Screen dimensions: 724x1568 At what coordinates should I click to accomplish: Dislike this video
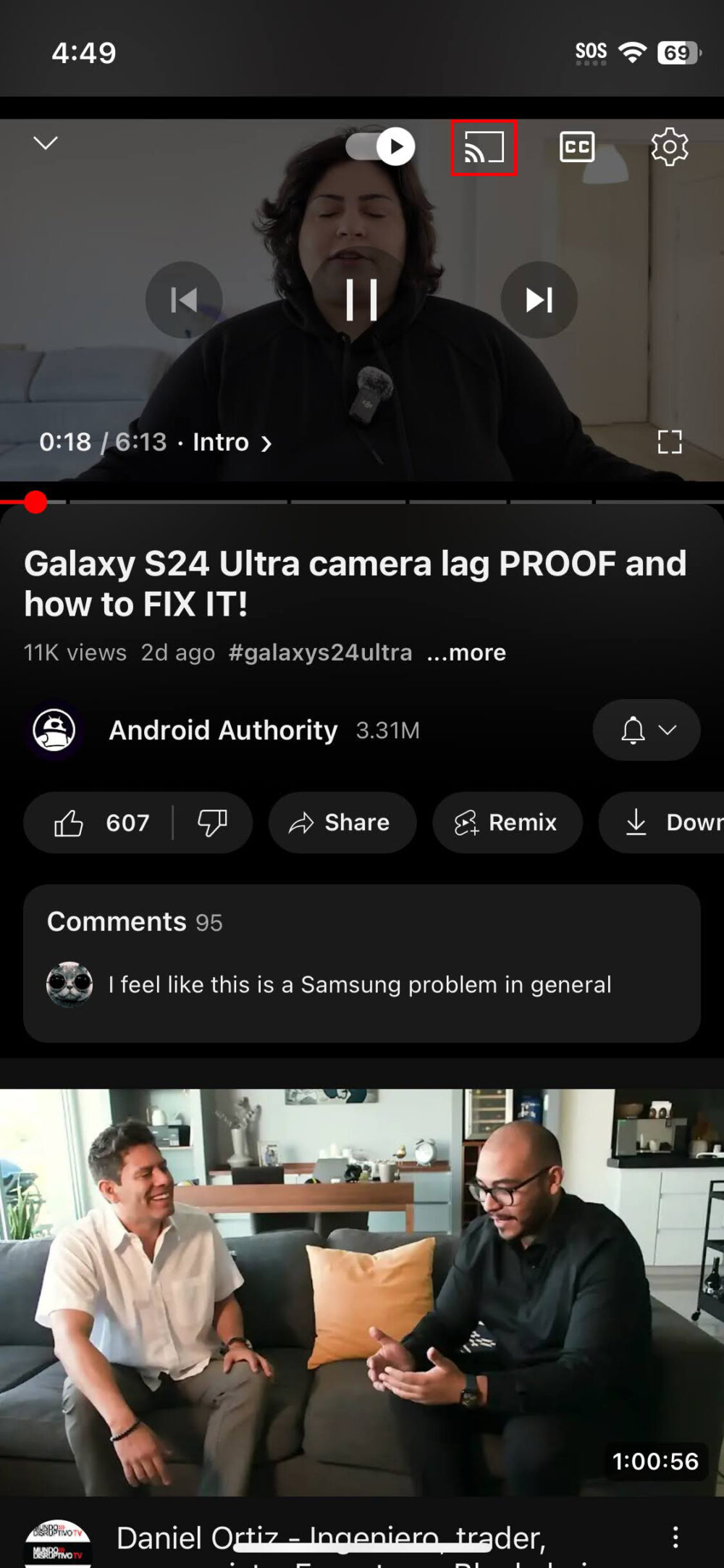[212, 823]
